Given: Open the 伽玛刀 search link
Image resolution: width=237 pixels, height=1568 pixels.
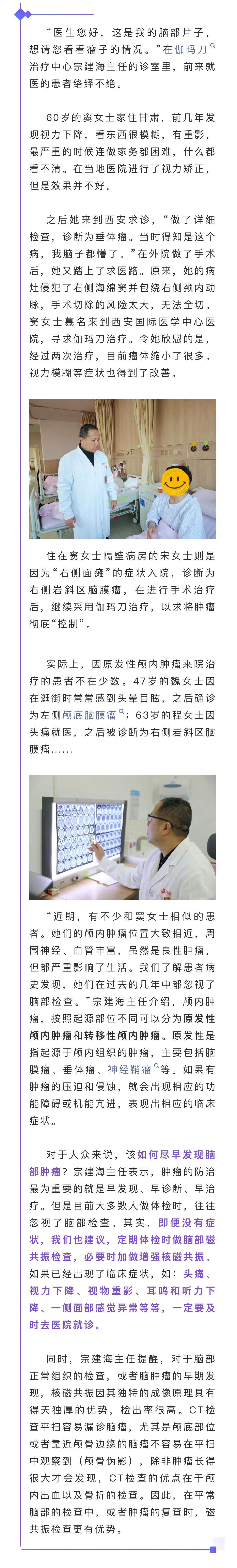Looking at the screenshot, I should click(x=194, y=49).
